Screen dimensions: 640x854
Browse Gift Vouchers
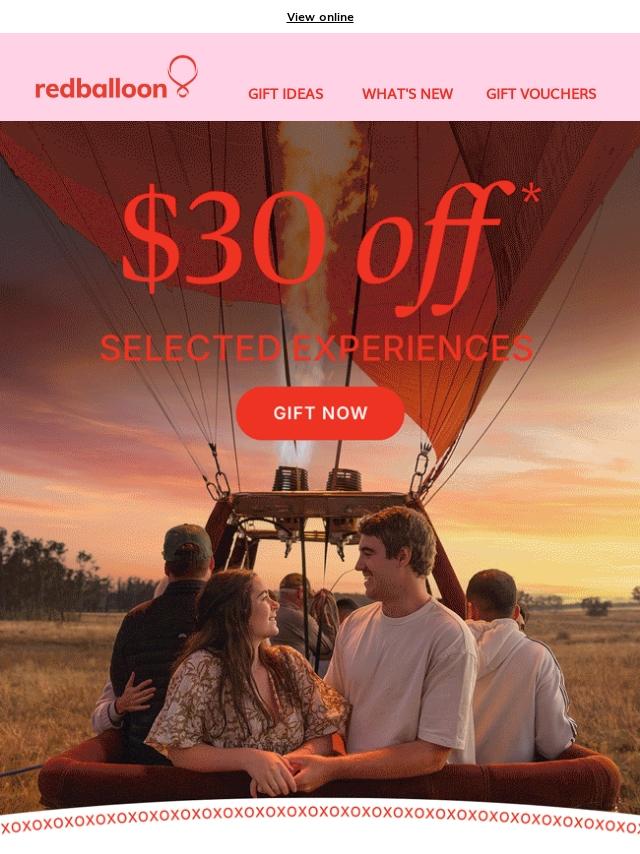(541, 94)
